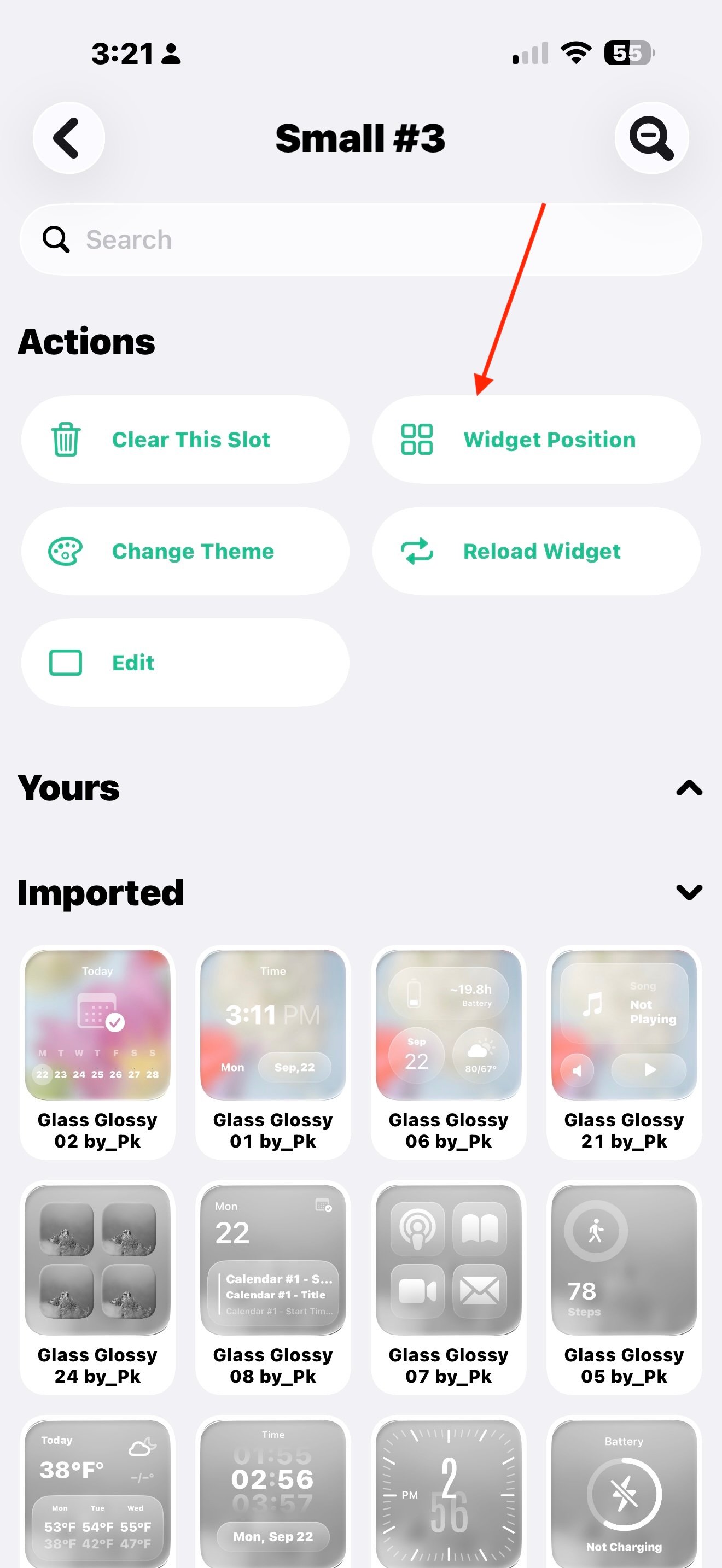Open Widget Position
The image size is (722, 1568).
pyautogui.click(x=537, y=440)
